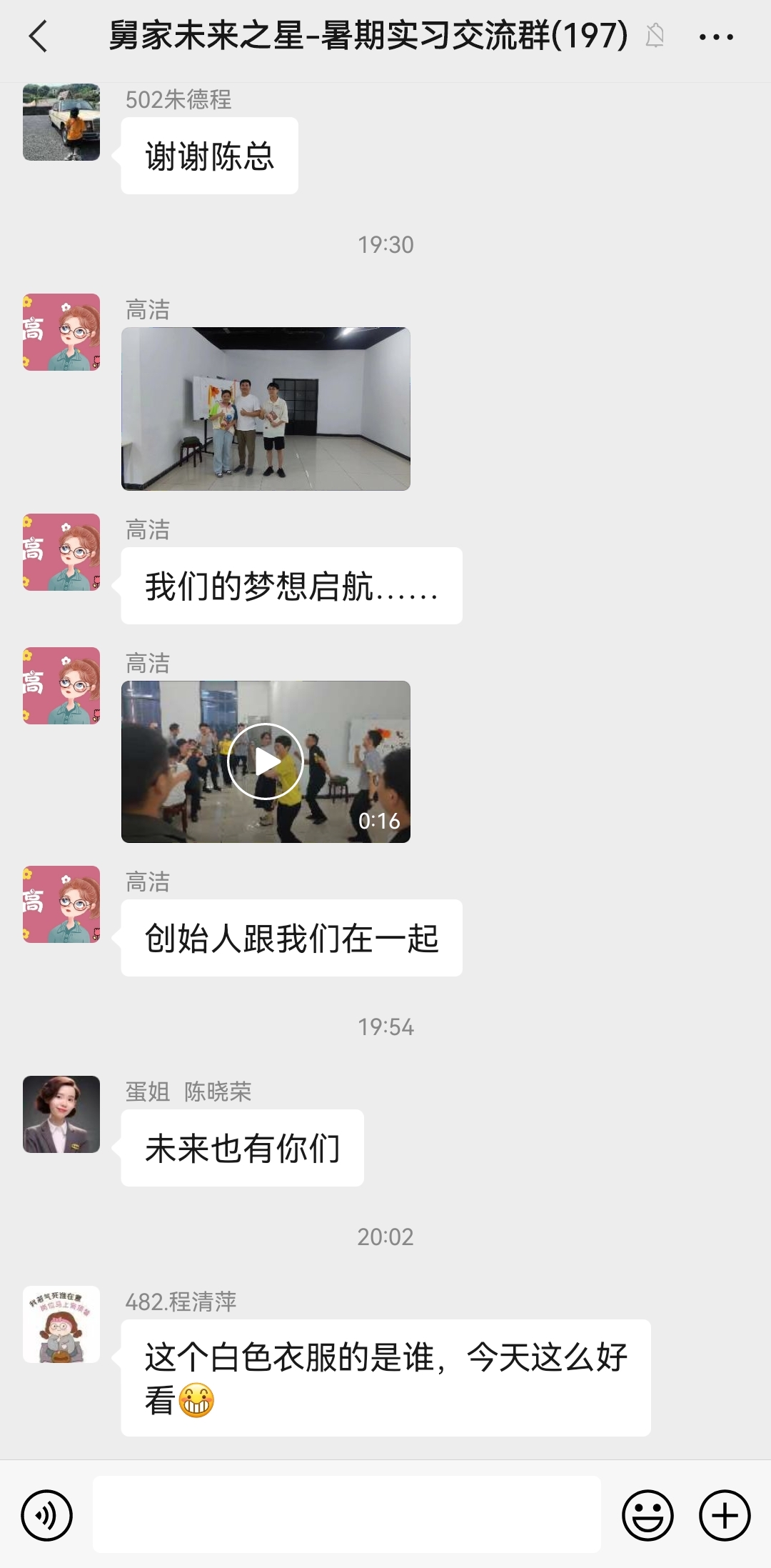This screenshot has height=1568, width=771.
Task: Open 高洁's avatar beside the photo message
Action: point(61,332)
